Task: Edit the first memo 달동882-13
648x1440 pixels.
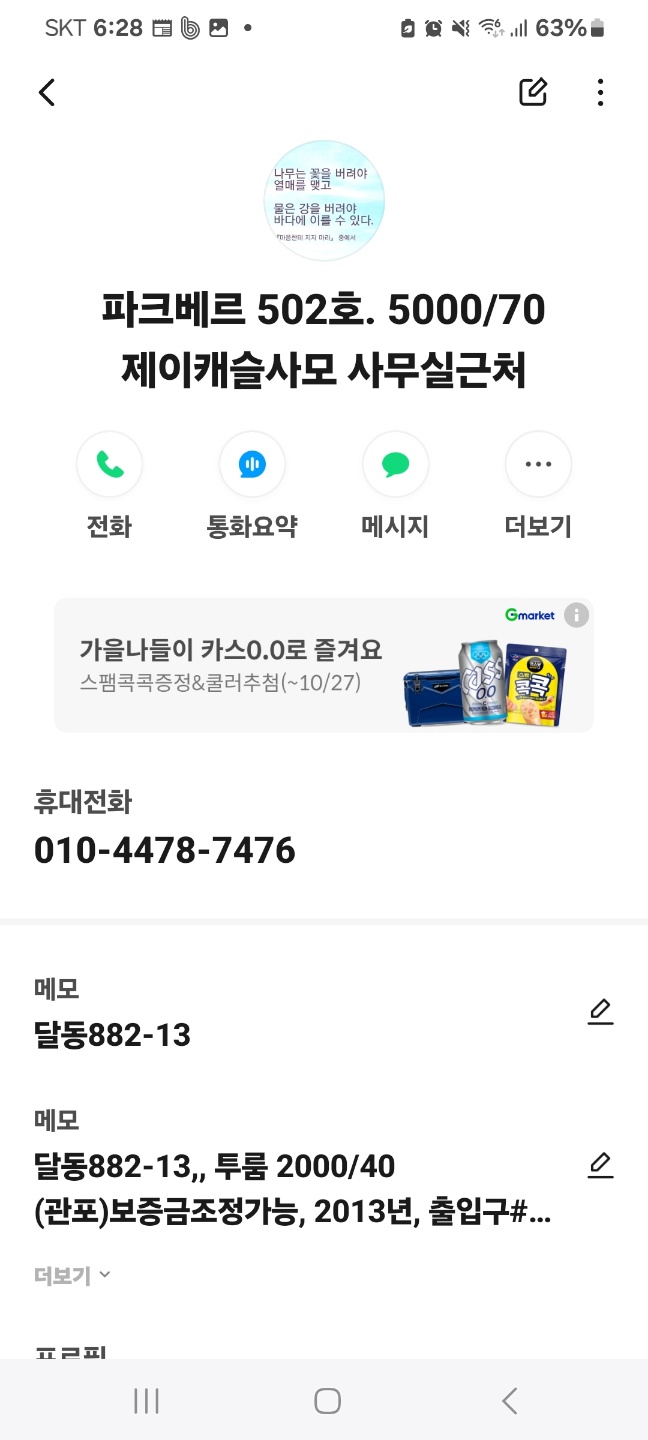Action: pos(600,1012)
